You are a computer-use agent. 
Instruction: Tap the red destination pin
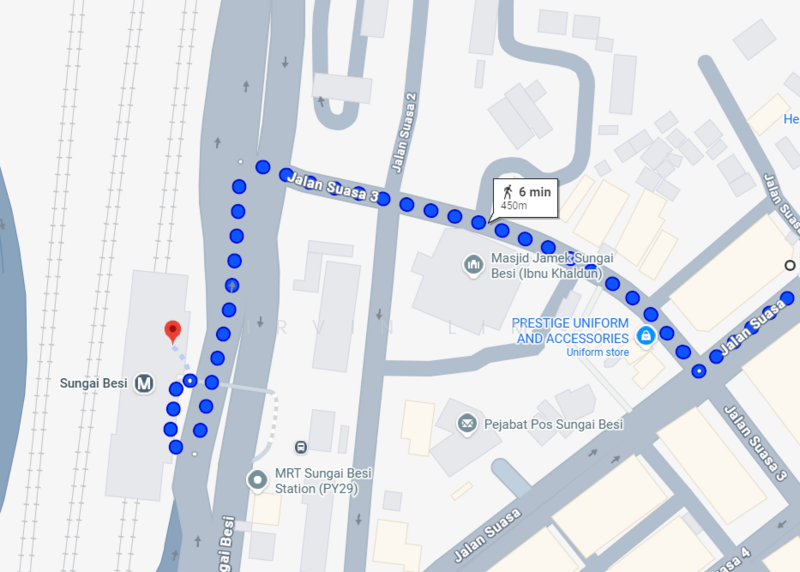[172, 331]
